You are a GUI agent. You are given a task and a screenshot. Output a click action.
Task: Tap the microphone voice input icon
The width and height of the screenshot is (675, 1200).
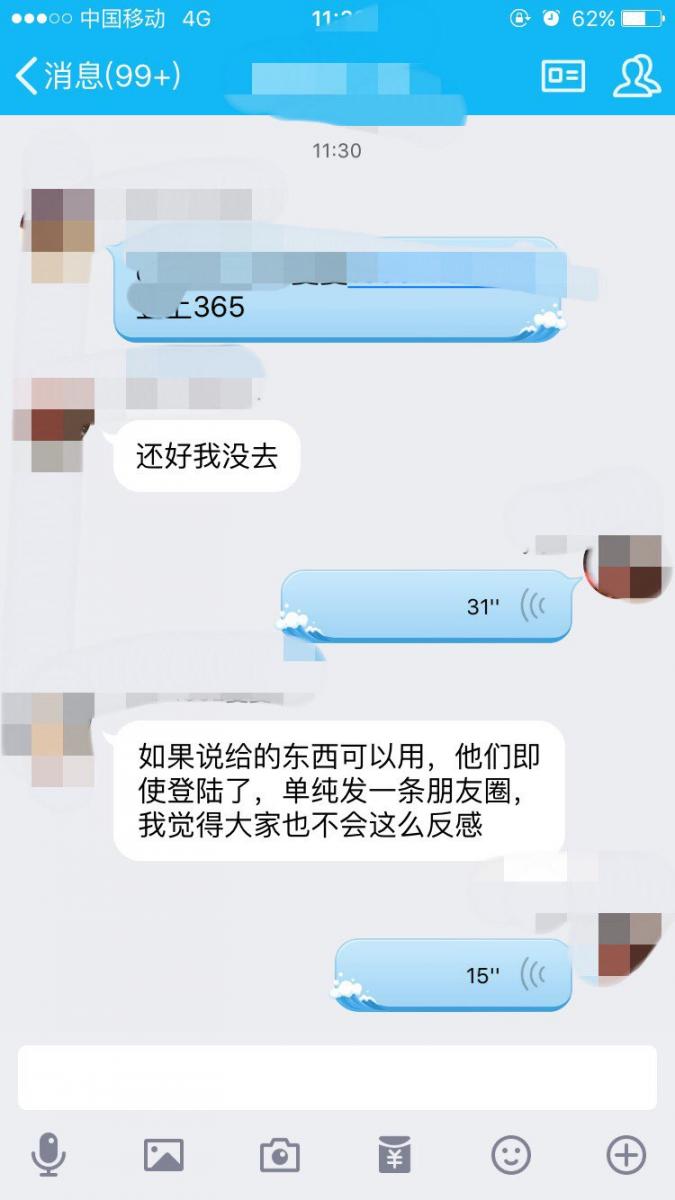(48, 1156)
